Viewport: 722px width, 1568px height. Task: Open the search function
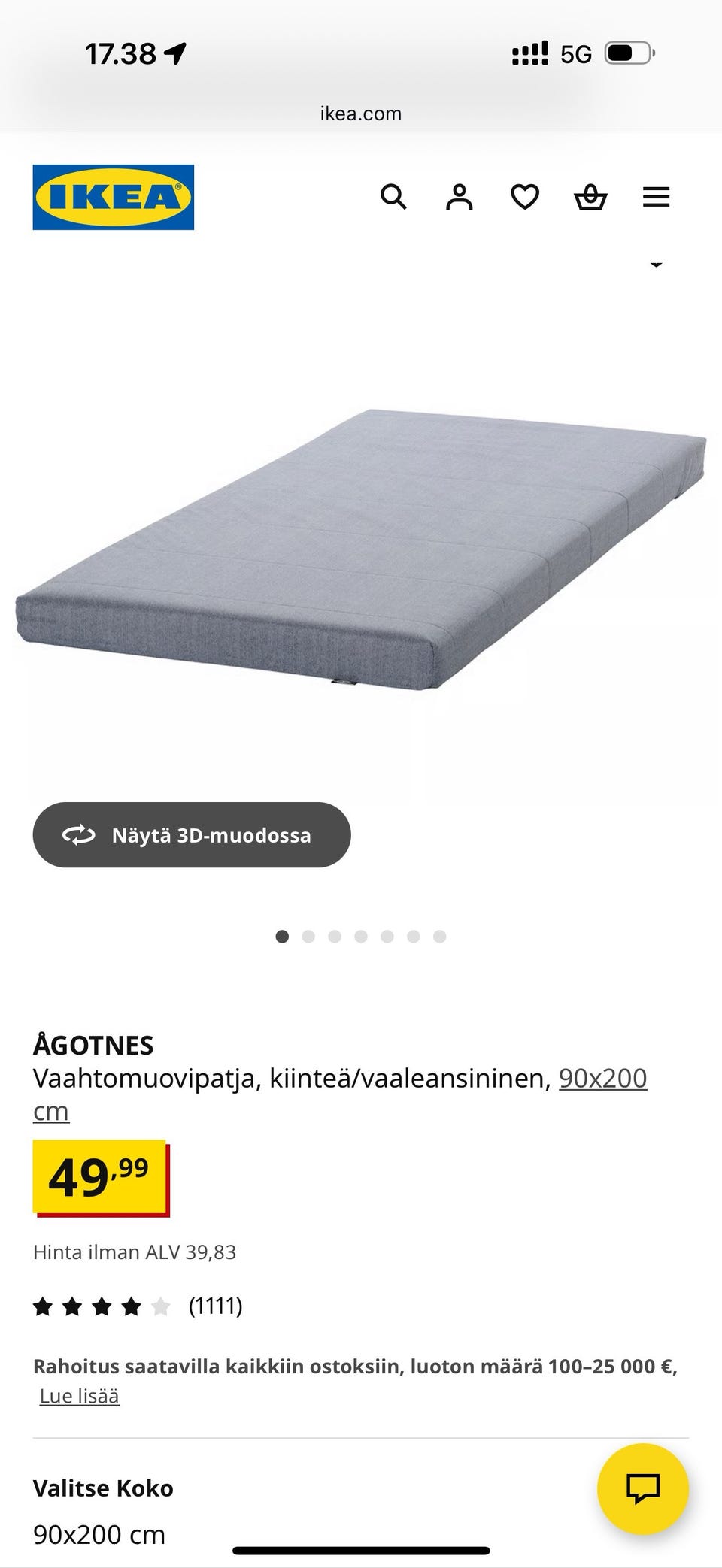click(393, 197)
